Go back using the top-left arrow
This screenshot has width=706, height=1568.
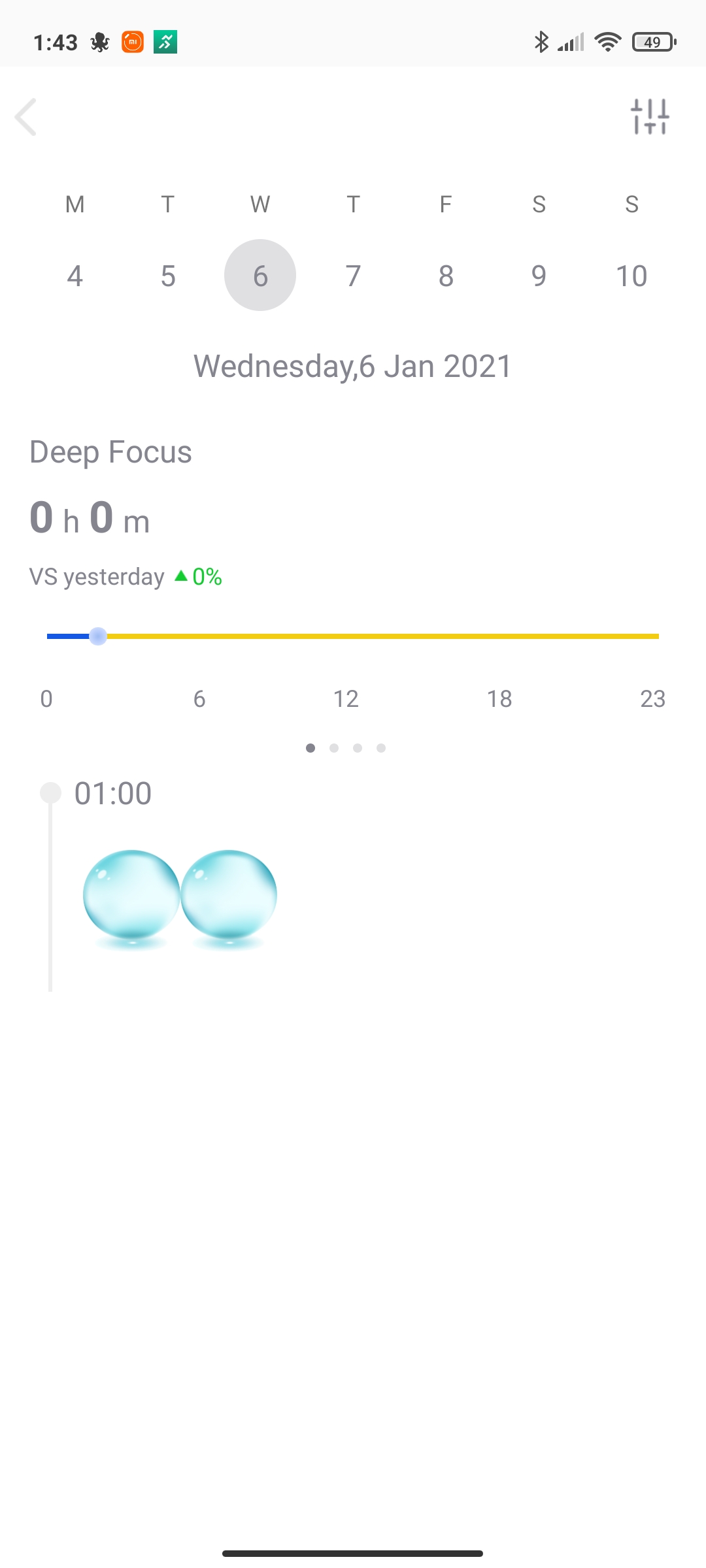click(x=26, y=118)
